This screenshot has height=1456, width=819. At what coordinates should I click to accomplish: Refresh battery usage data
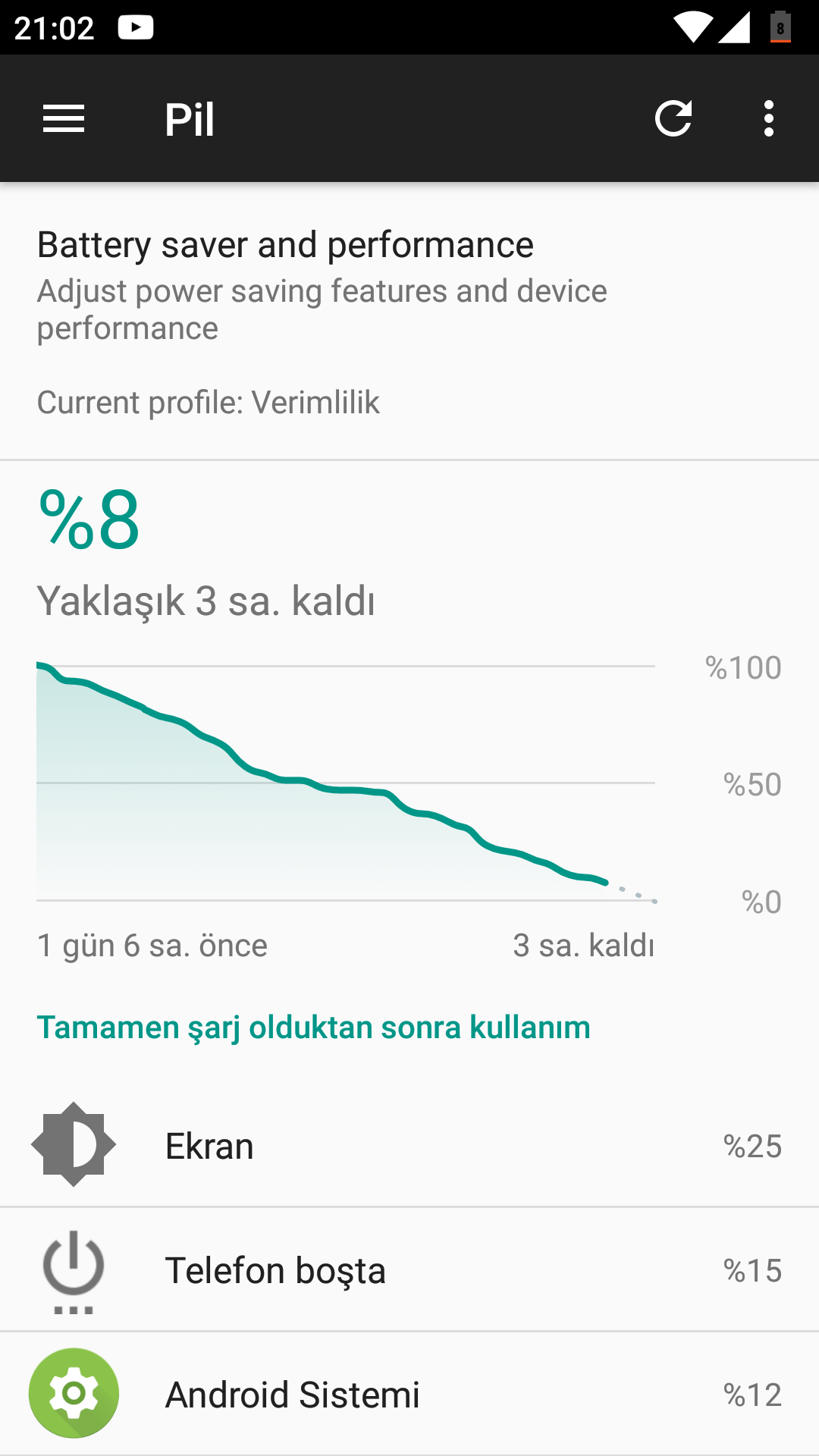673,119
